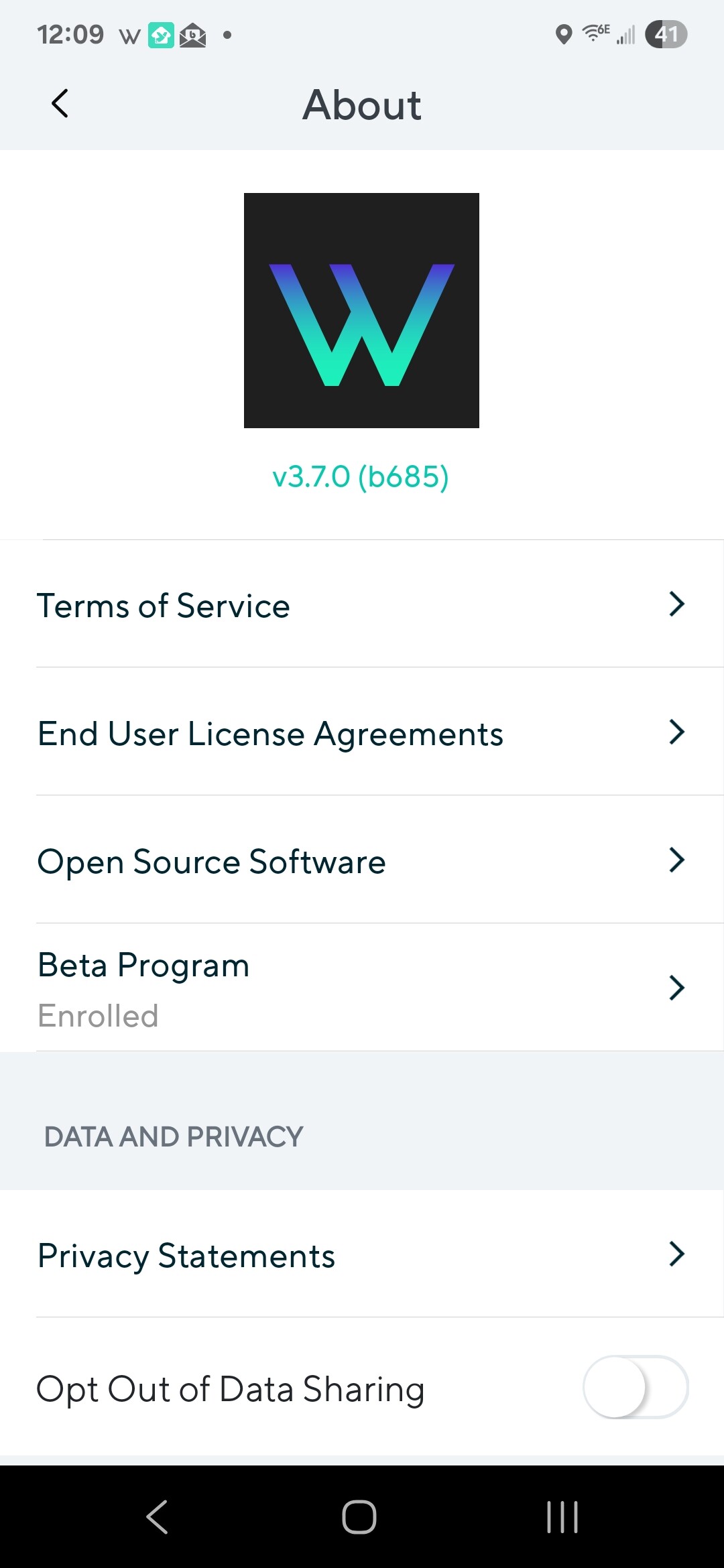View Open Source Software licenses

coord(362,860)
